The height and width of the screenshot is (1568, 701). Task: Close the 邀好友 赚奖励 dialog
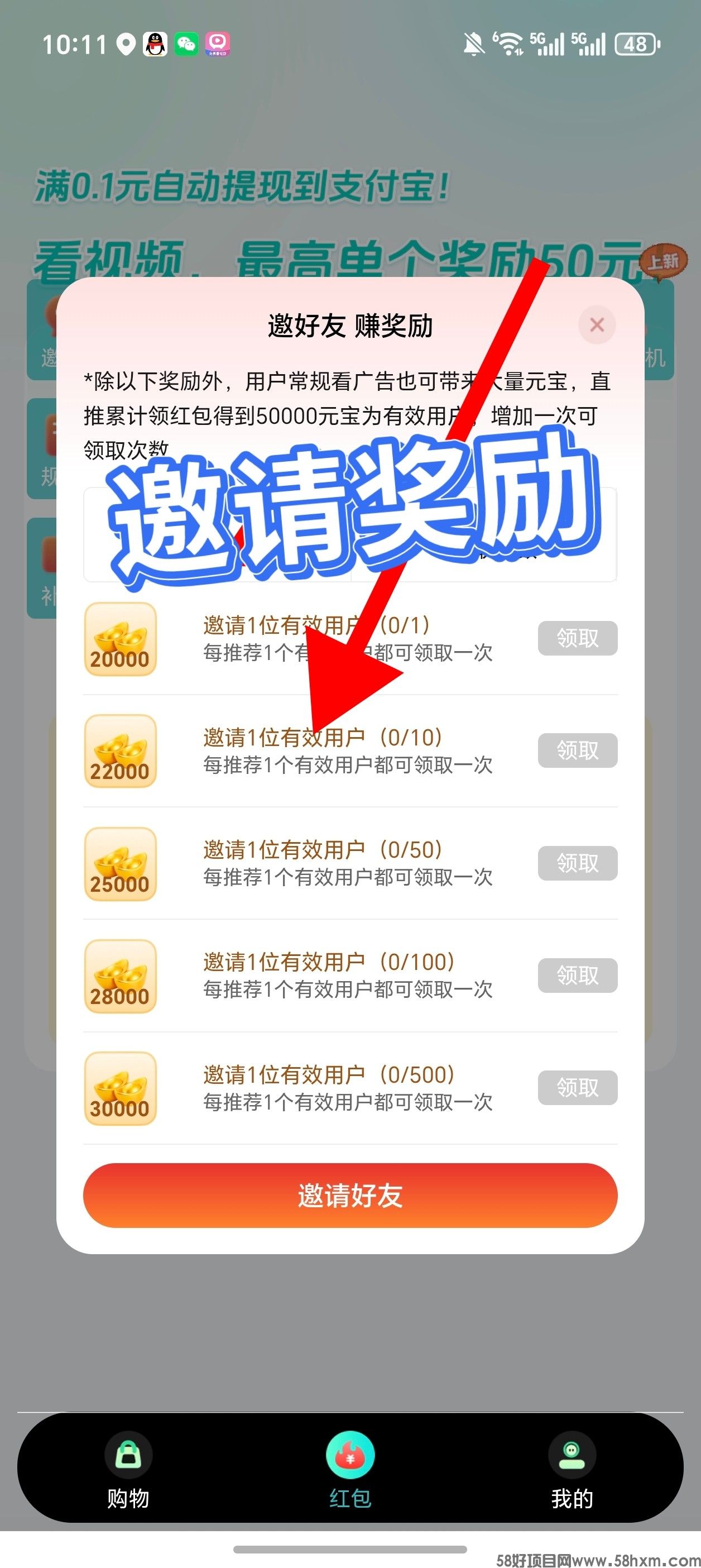pos(597,324)
